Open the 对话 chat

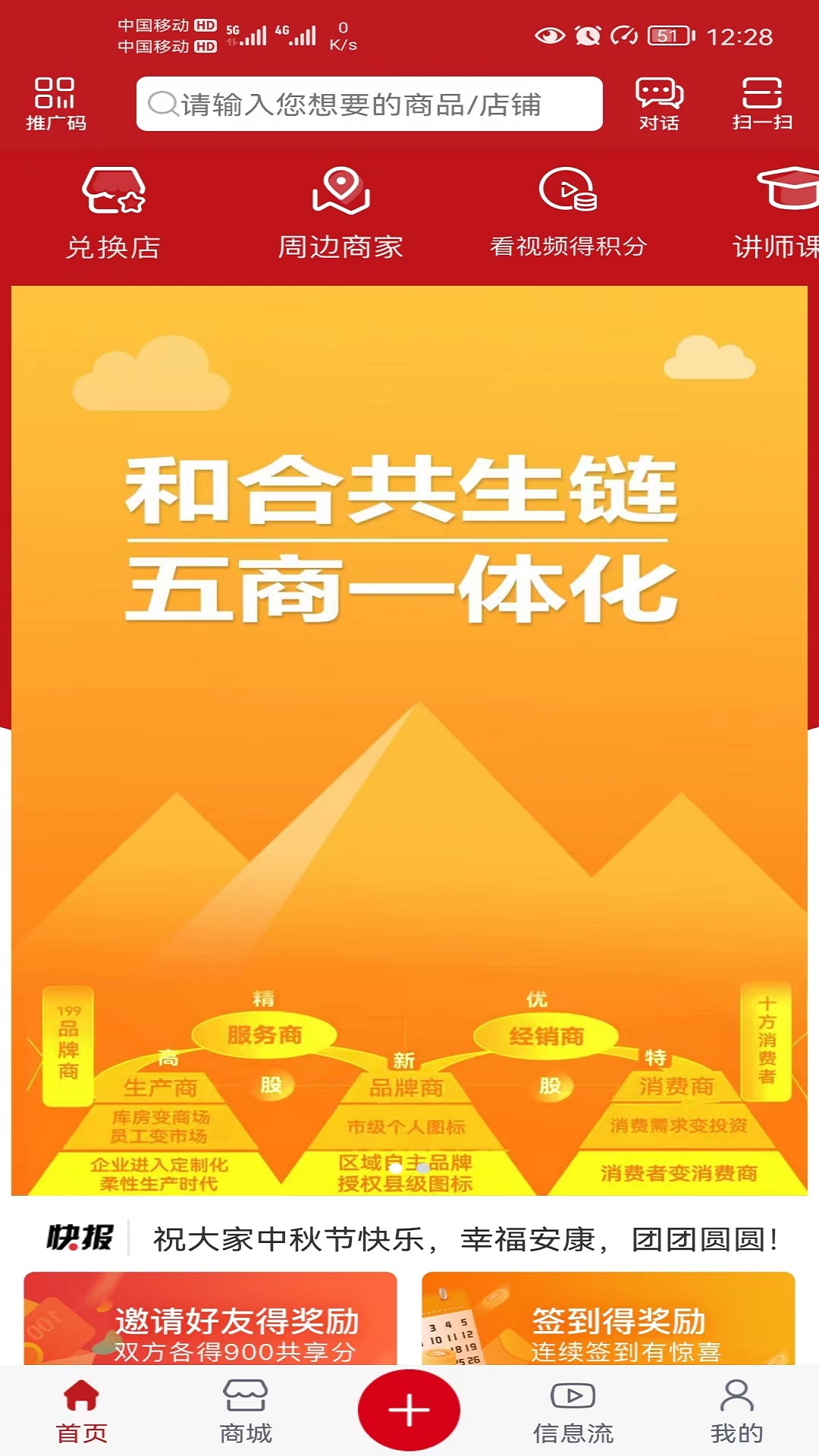point(658,102)
